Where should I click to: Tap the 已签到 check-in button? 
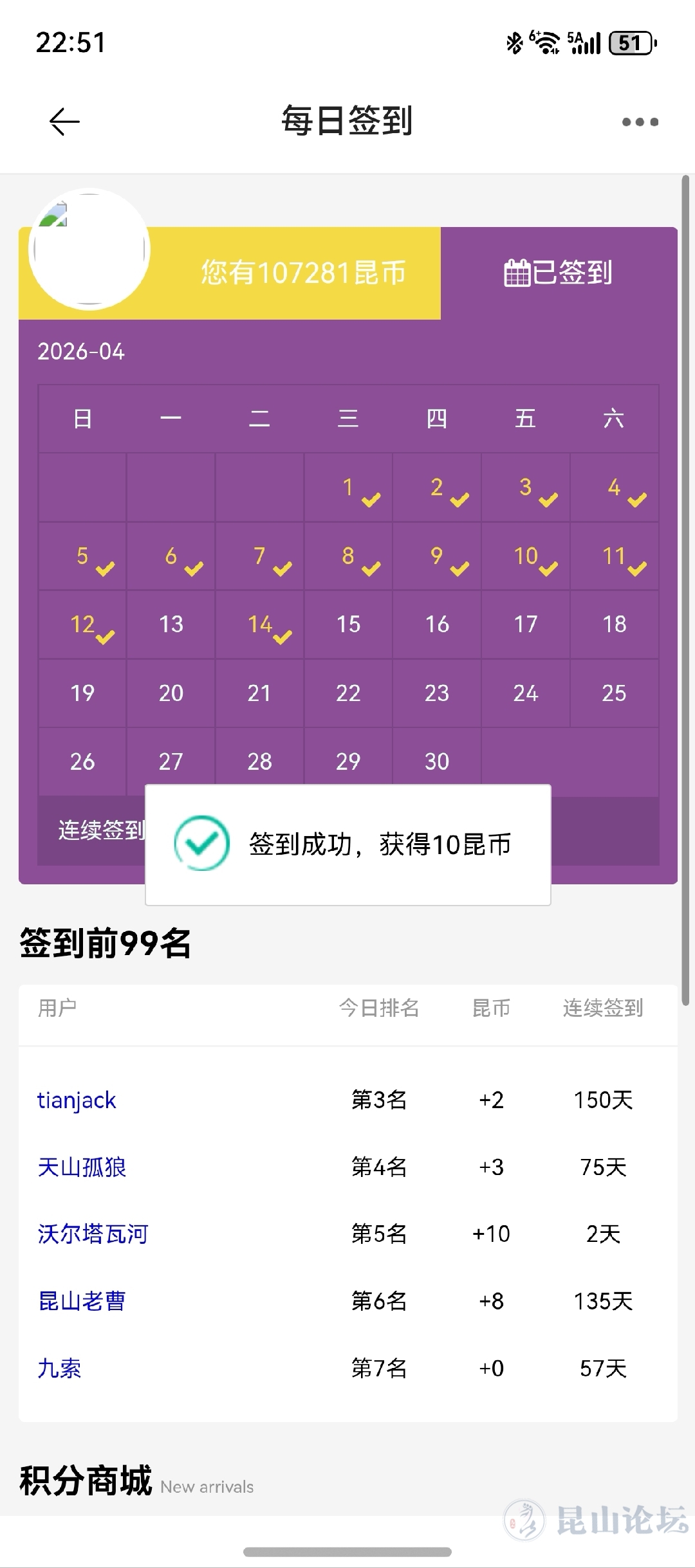tap(559, 273)
